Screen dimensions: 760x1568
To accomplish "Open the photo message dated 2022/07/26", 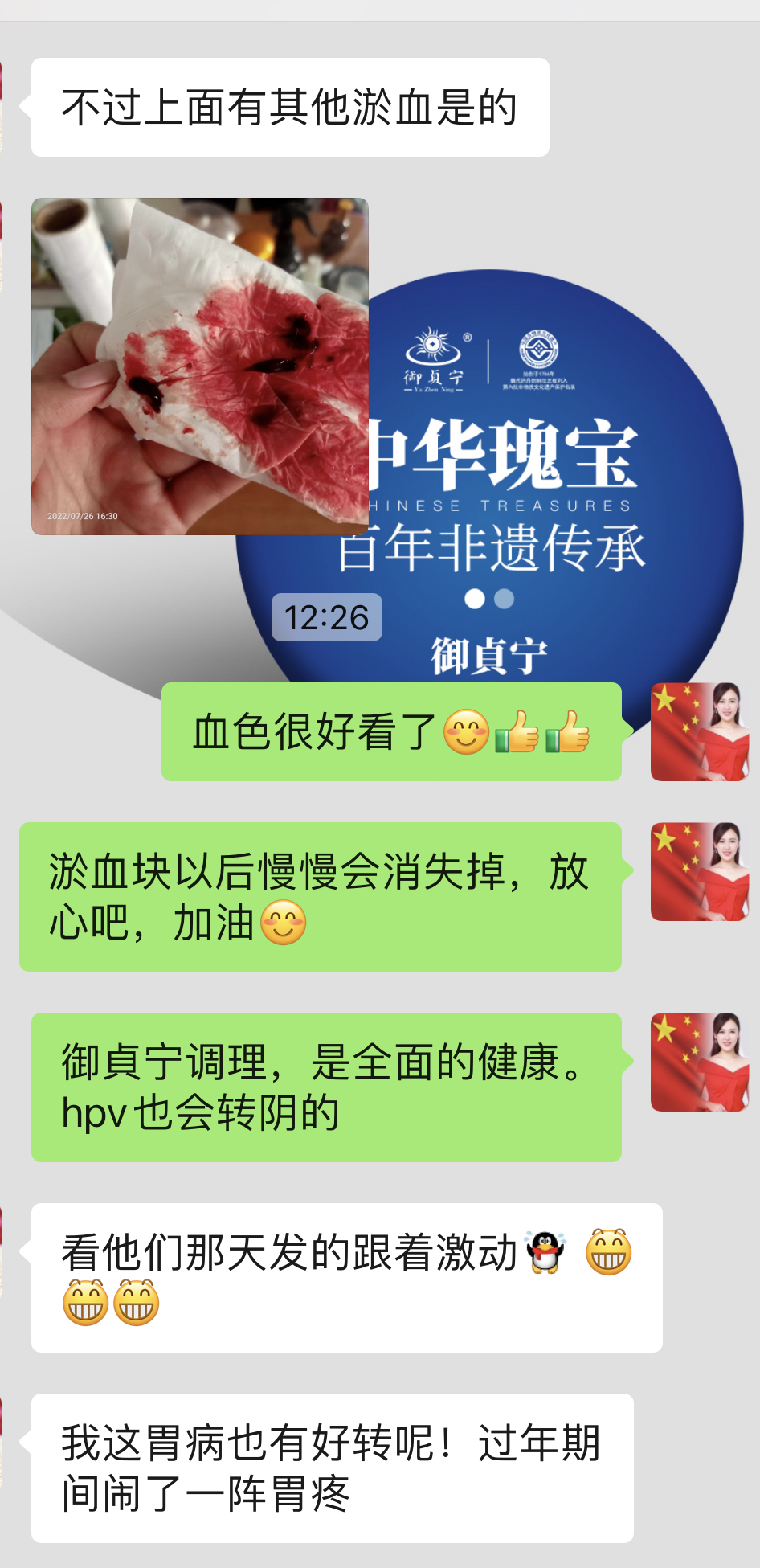I will pos(199,366).
